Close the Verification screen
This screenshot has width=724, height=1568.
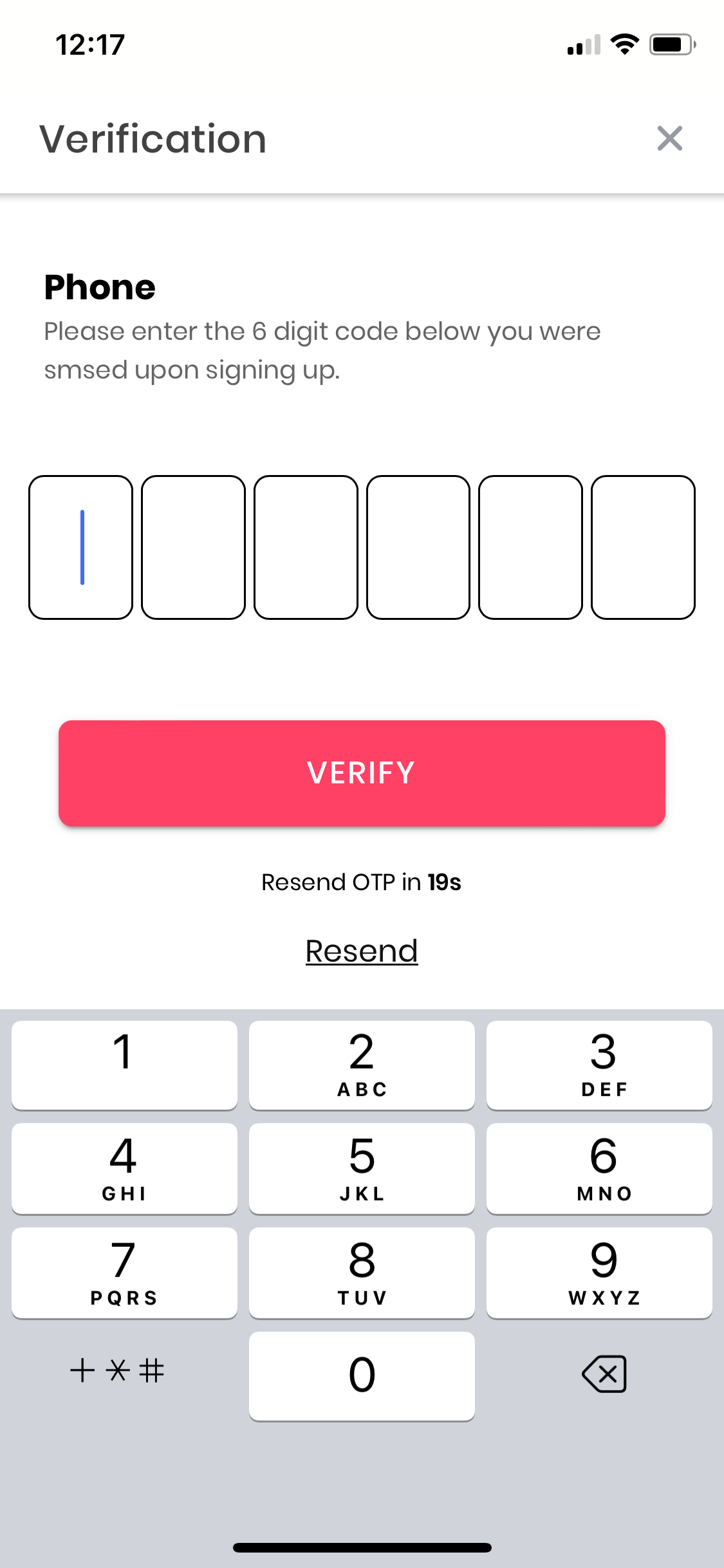(x=669, y=138)
